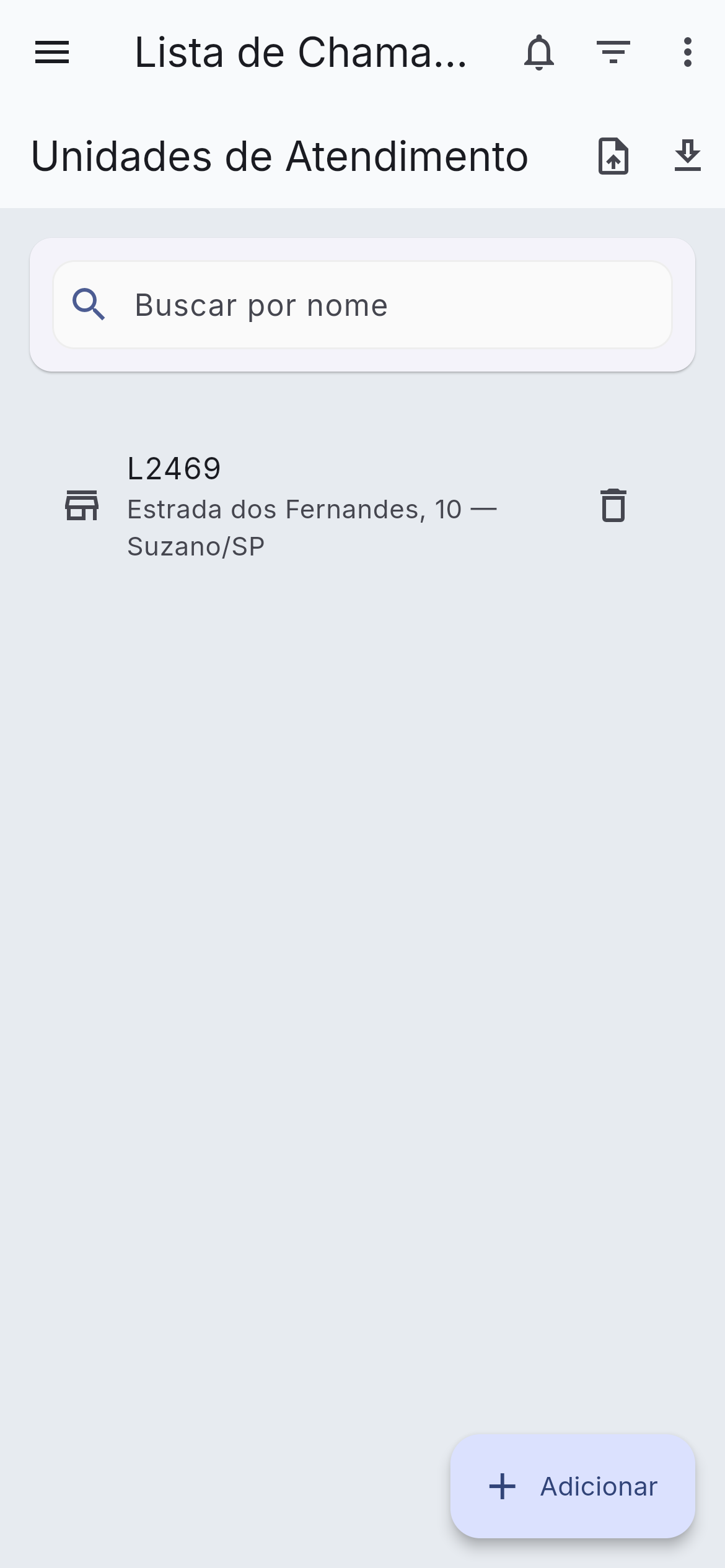Image resolution: width=725 pixels, height=1568 pixels.
Task: Tap the download icon
Action: [687, 156]
